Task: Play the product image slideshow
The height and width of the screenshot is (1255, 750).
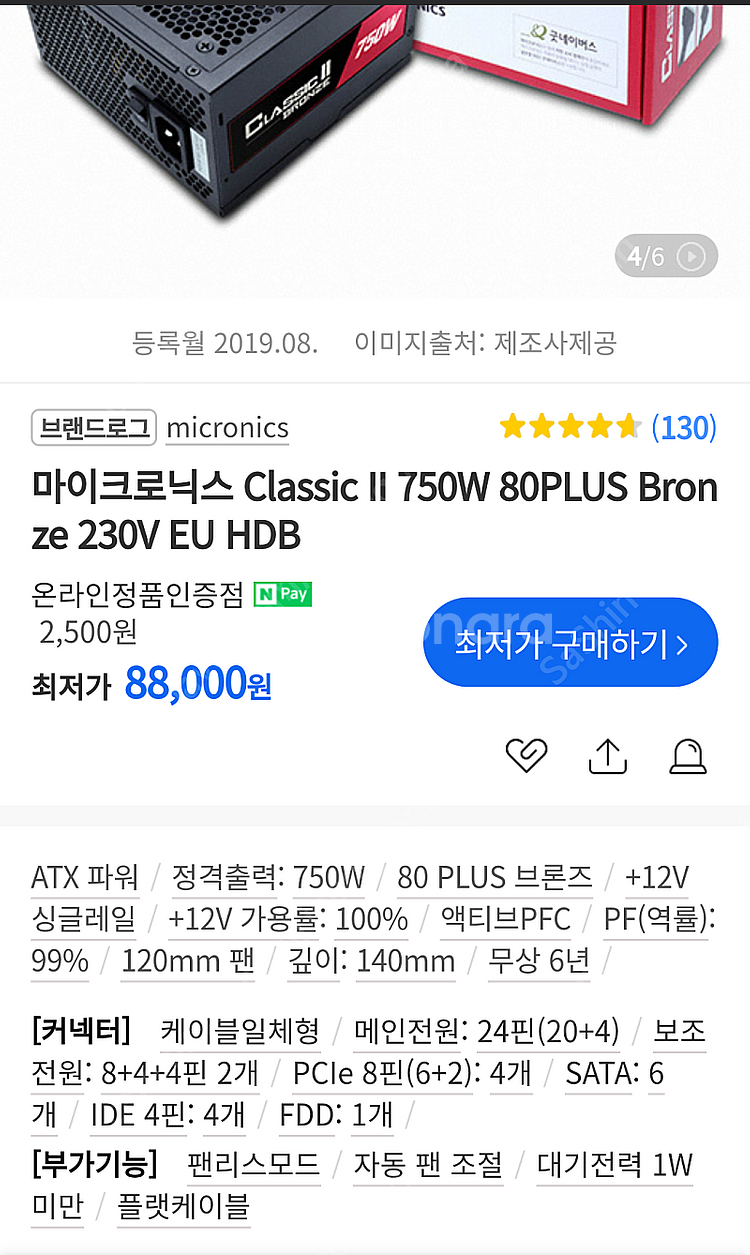Action: (691, 257)
